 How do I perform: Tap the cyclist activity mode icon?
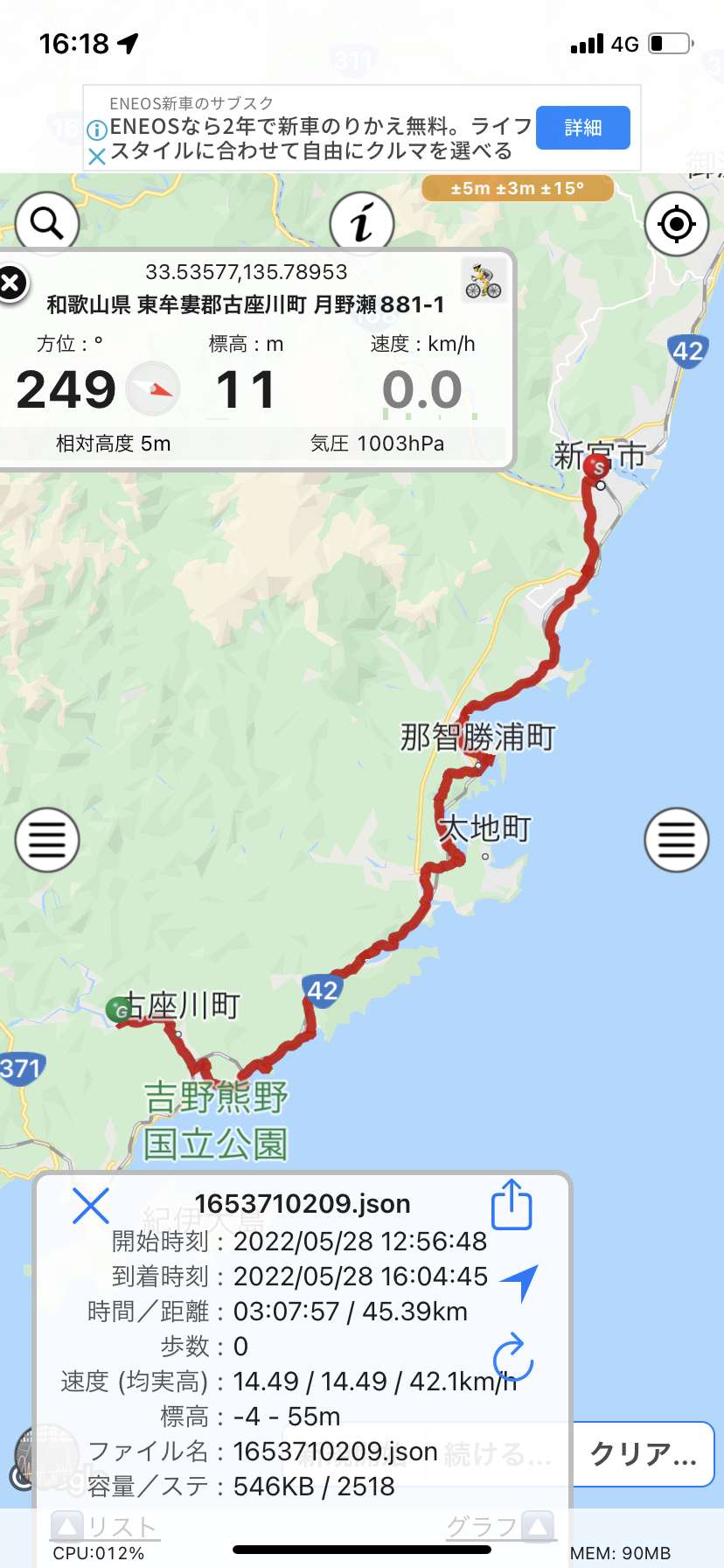(484, 281)
